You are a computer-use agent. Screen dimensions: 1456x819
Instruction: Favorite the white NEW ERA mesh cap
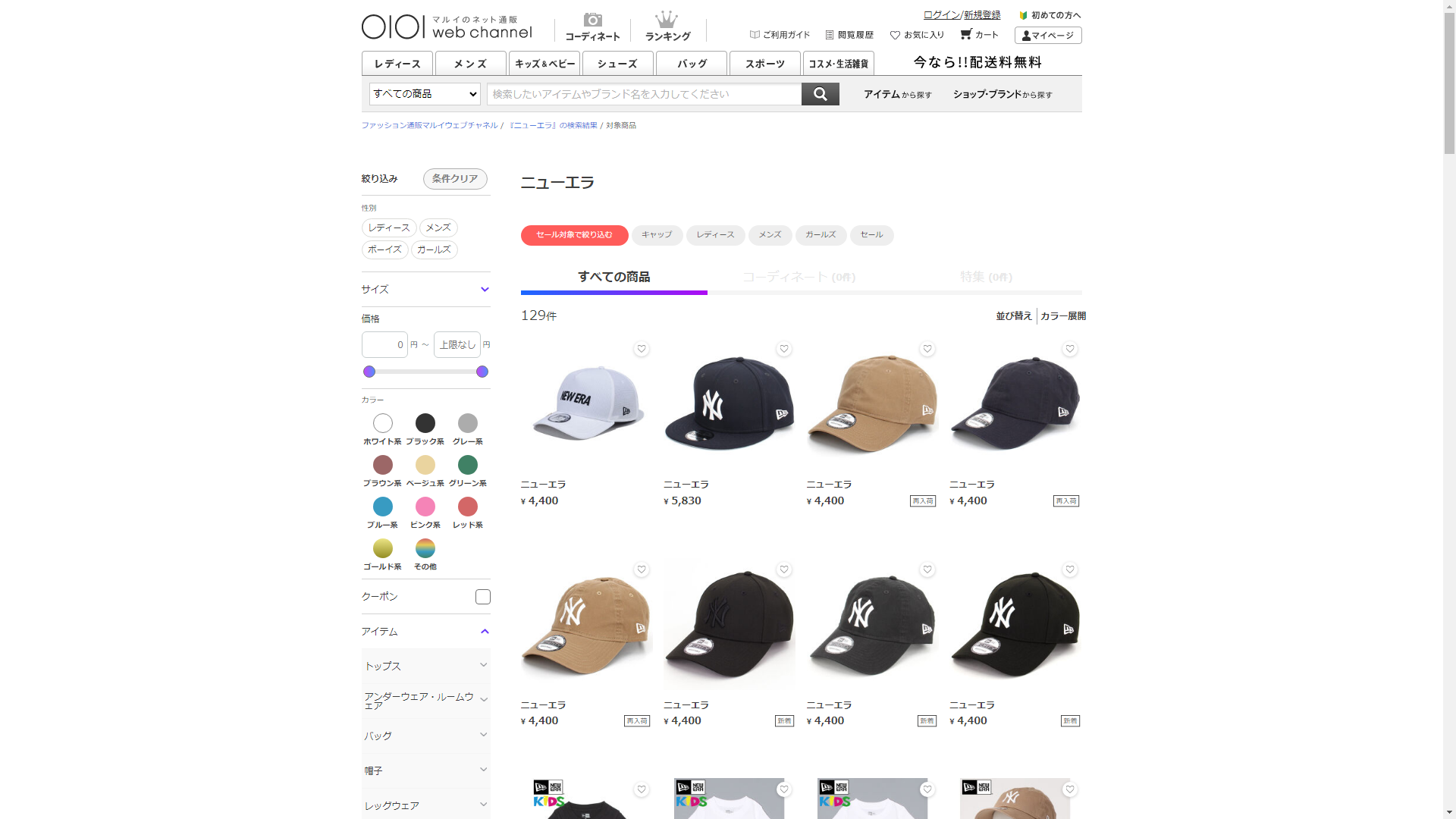click(642, 349)
